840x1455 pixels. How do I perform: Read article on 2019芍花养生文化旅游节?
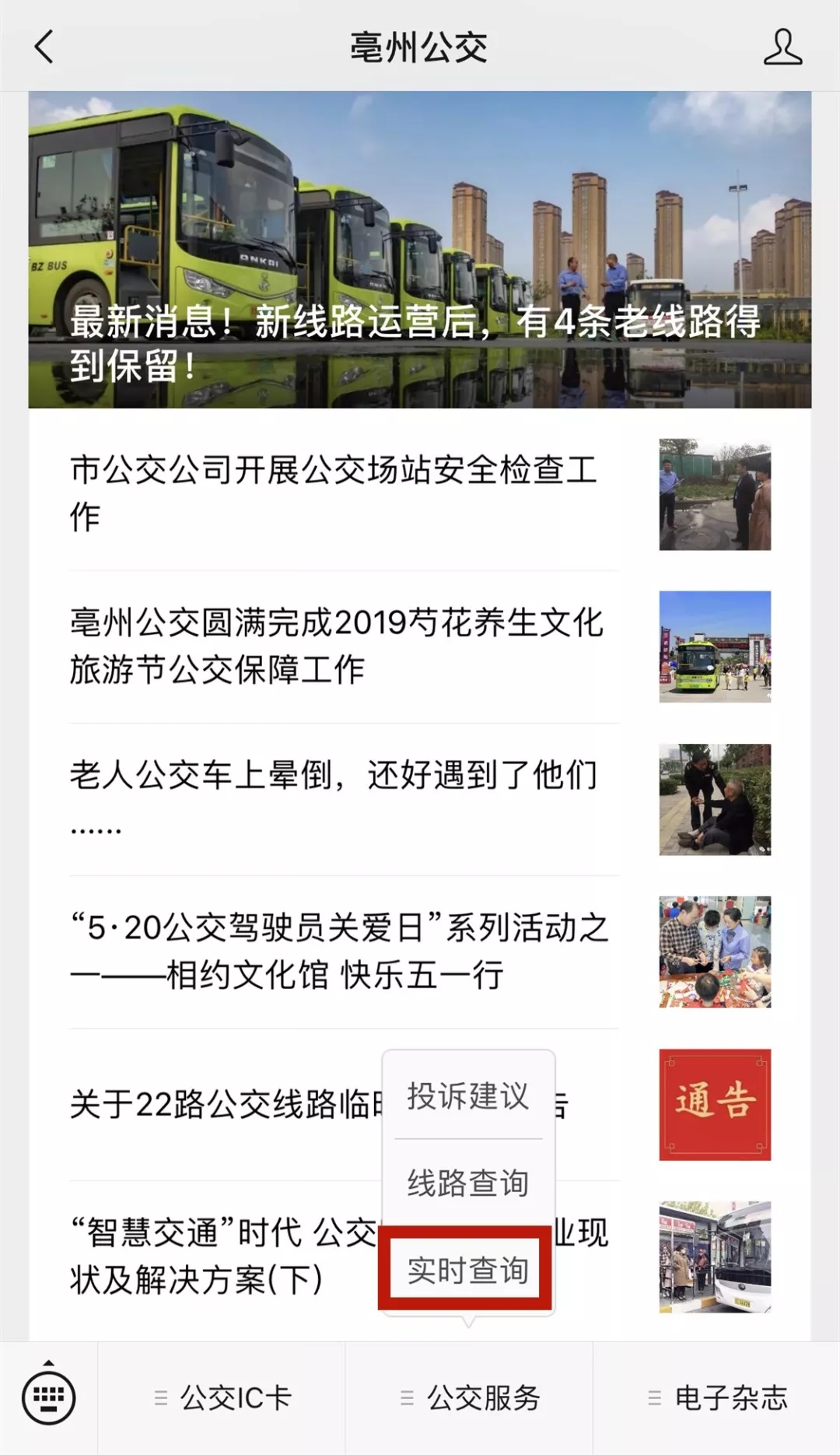pos(334,646)
